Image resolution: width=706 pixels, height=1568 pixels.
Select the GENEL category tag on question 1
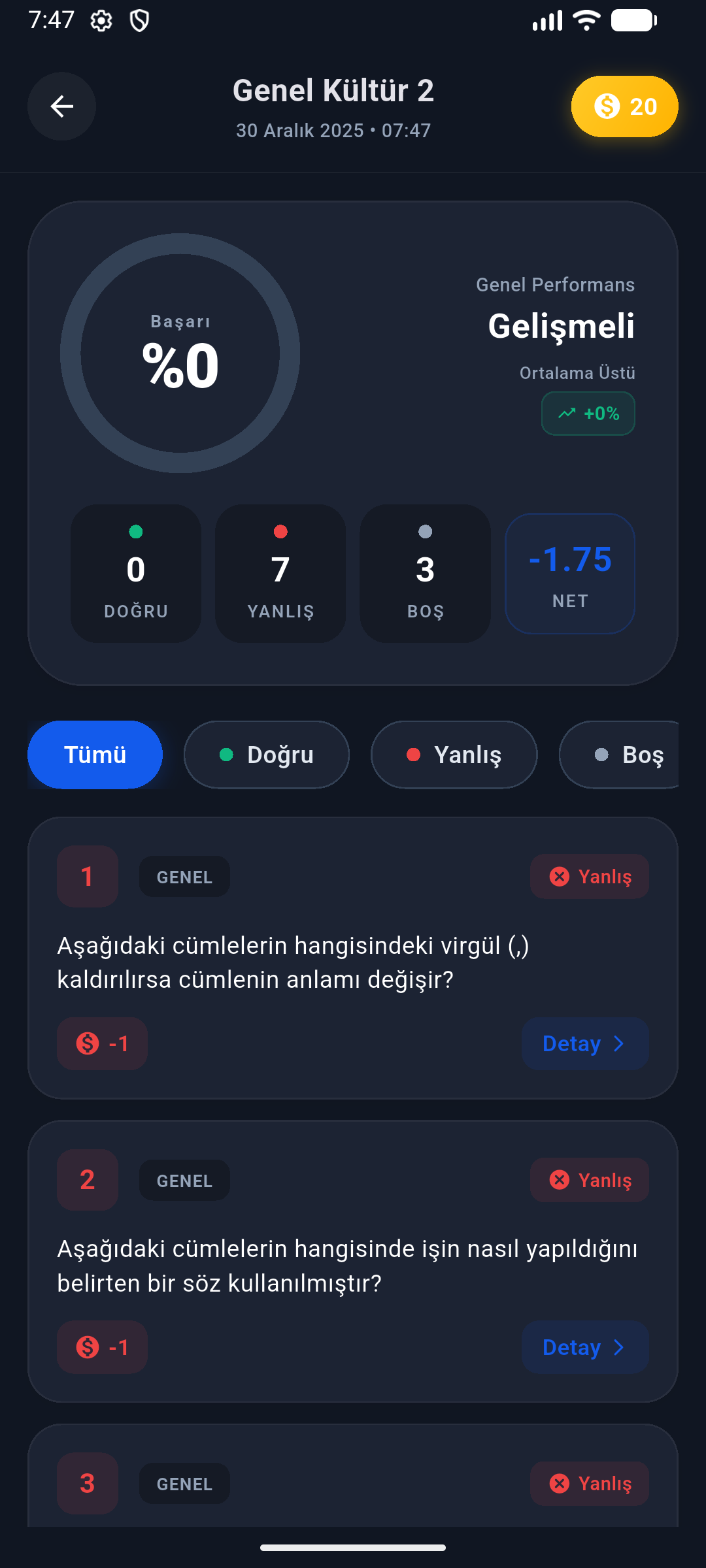[x=184, y=876]
